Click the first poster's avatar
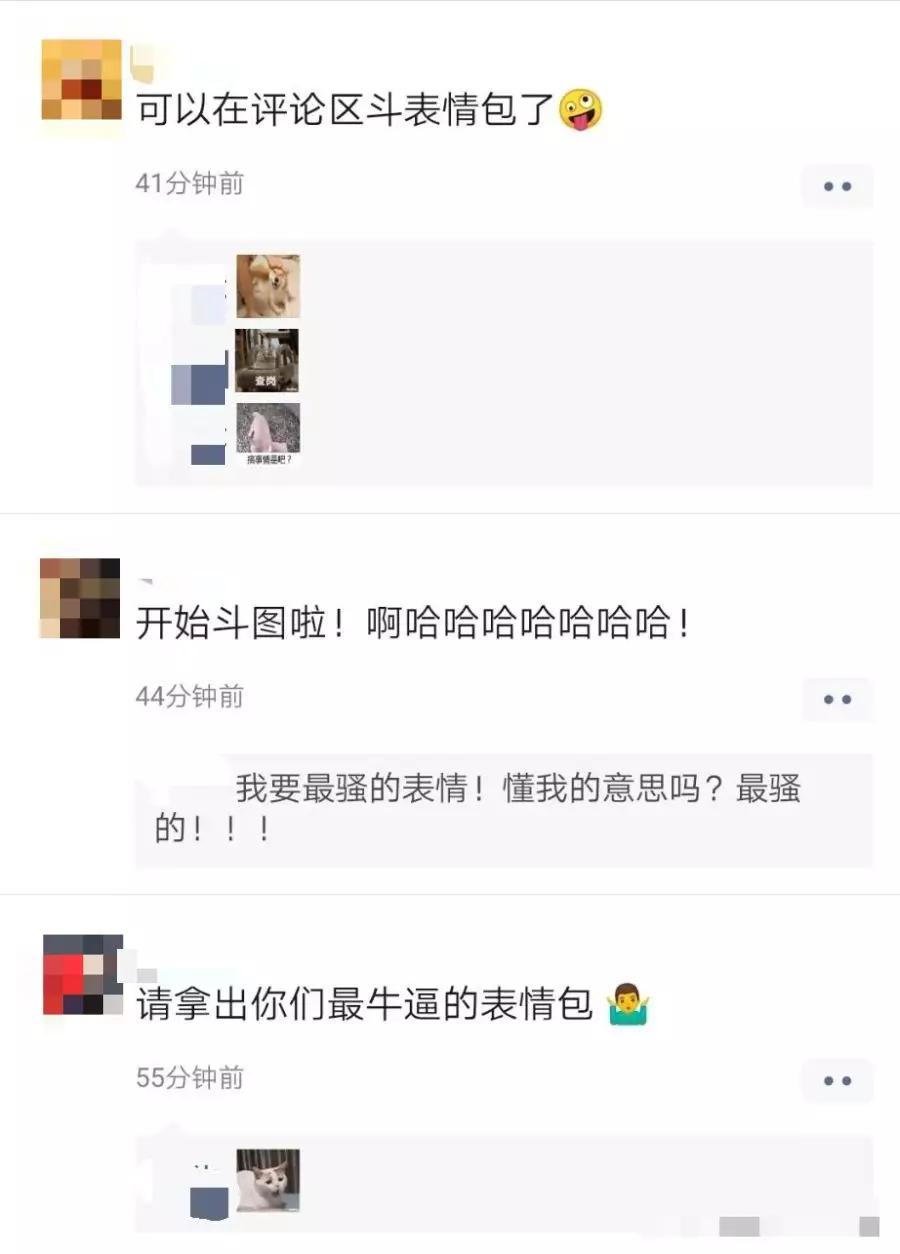 coord(79,78)
